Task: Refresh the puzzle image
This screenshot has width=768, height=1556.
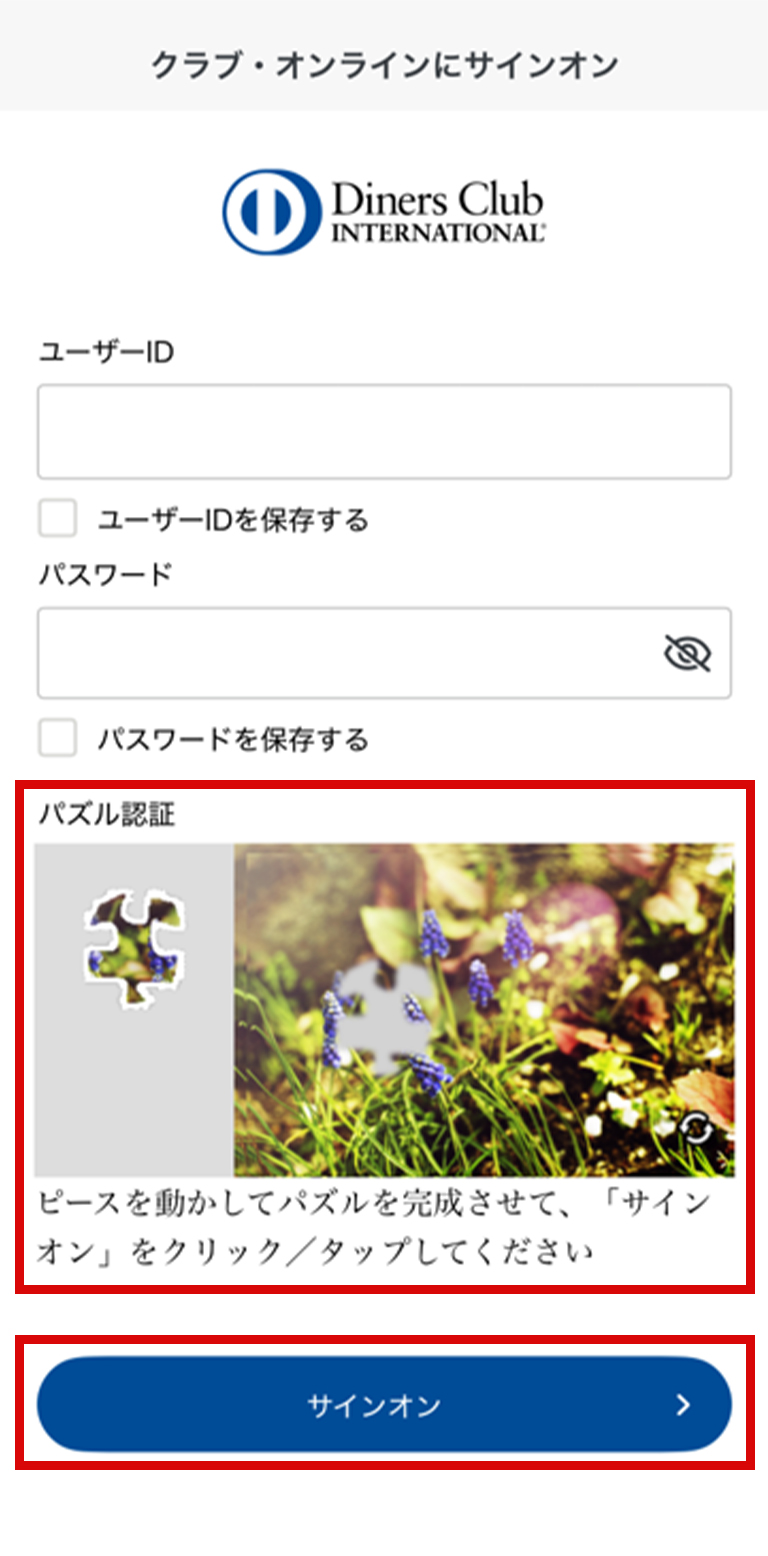Action: click(697, 1129)
